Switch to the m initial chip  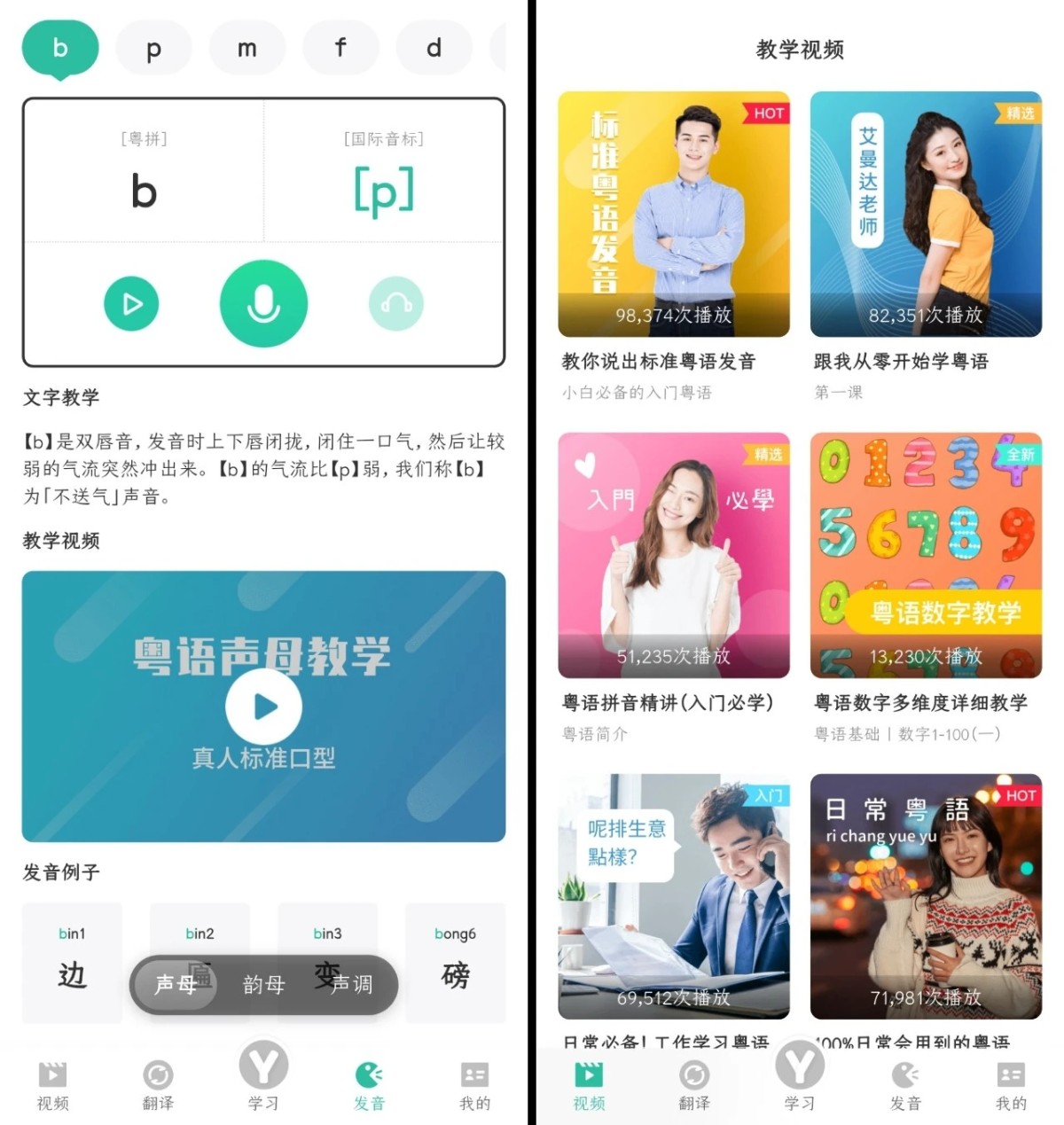[x=247, y=49]
